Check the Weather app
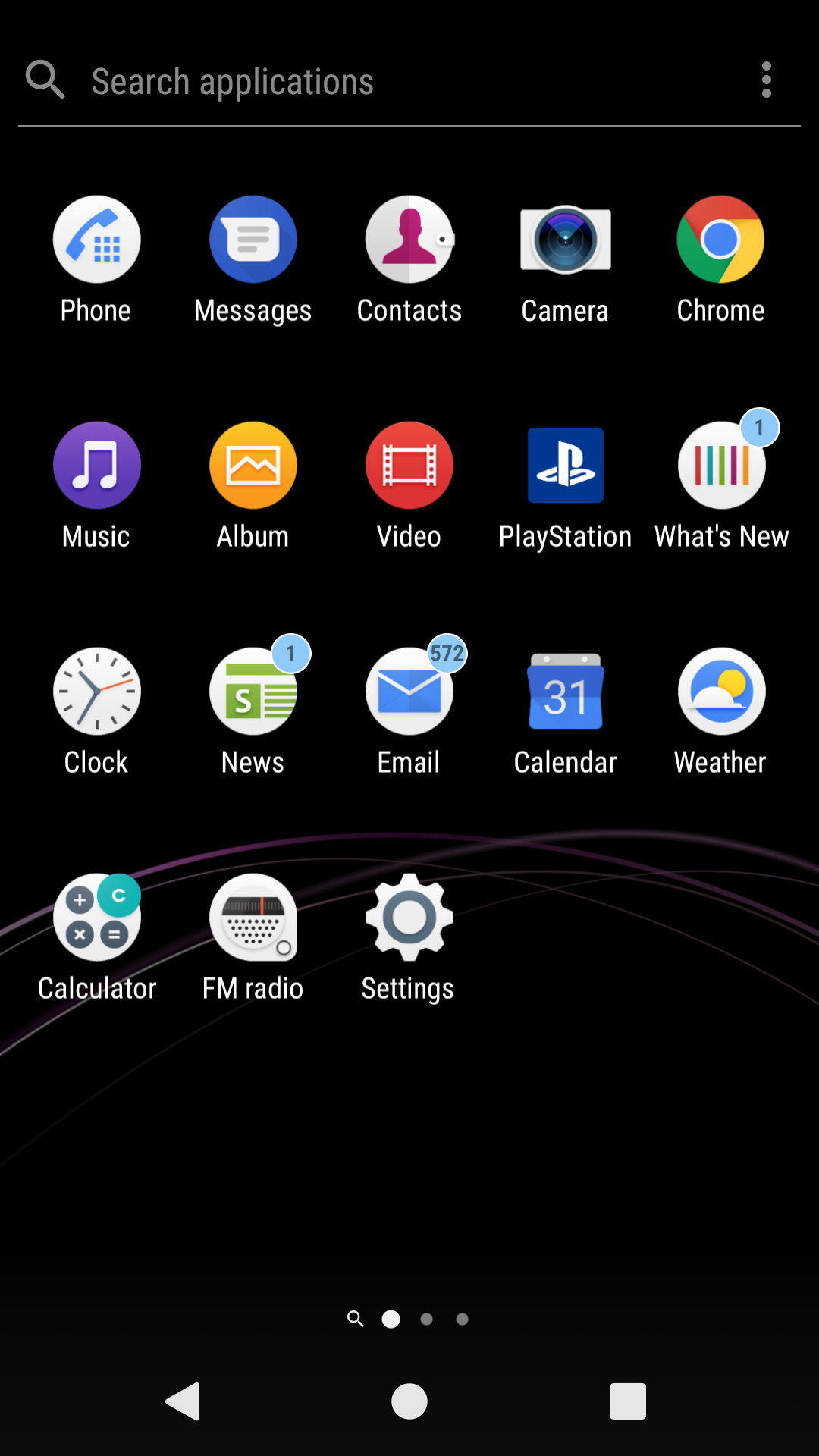 (722, 692)
